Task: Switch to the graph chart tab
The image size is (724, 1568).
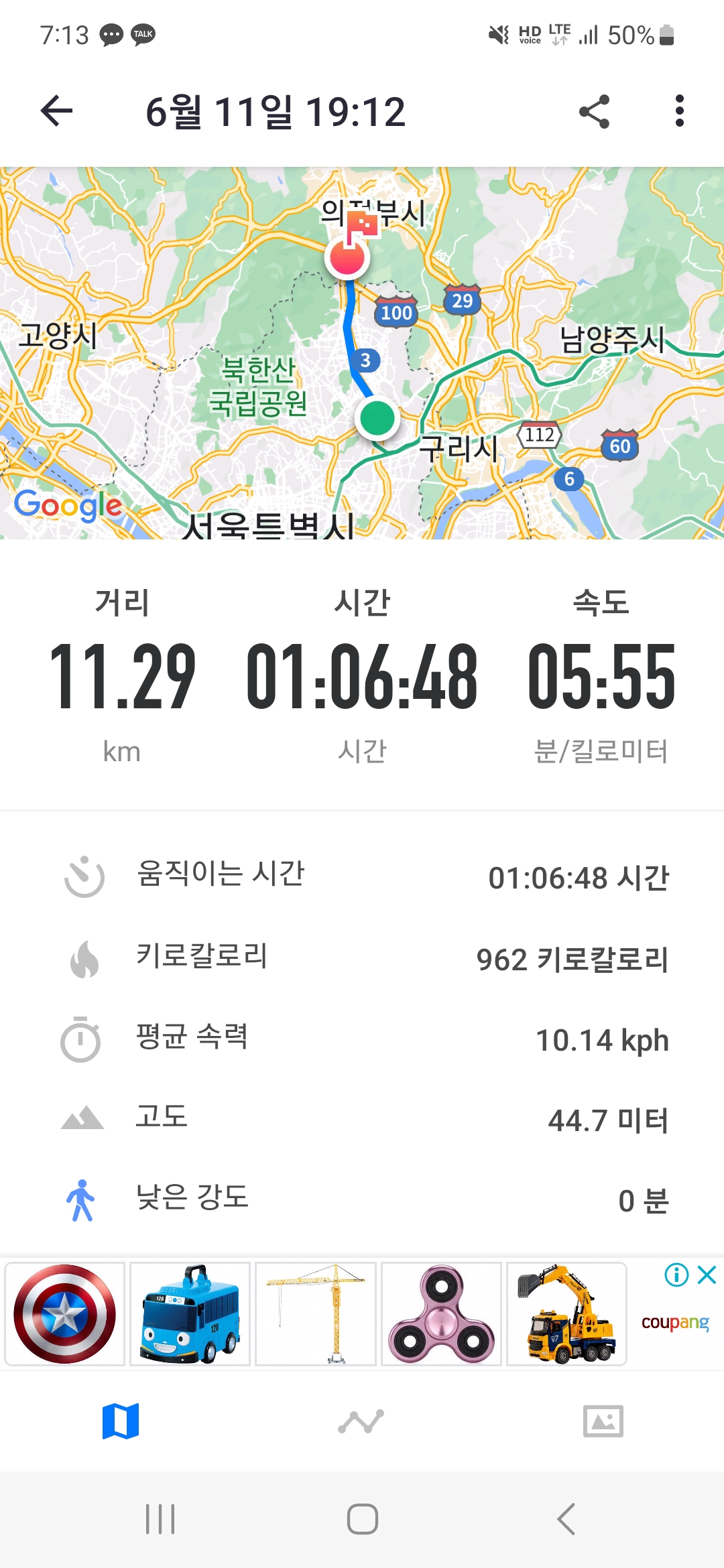Action: [361, 1421]
